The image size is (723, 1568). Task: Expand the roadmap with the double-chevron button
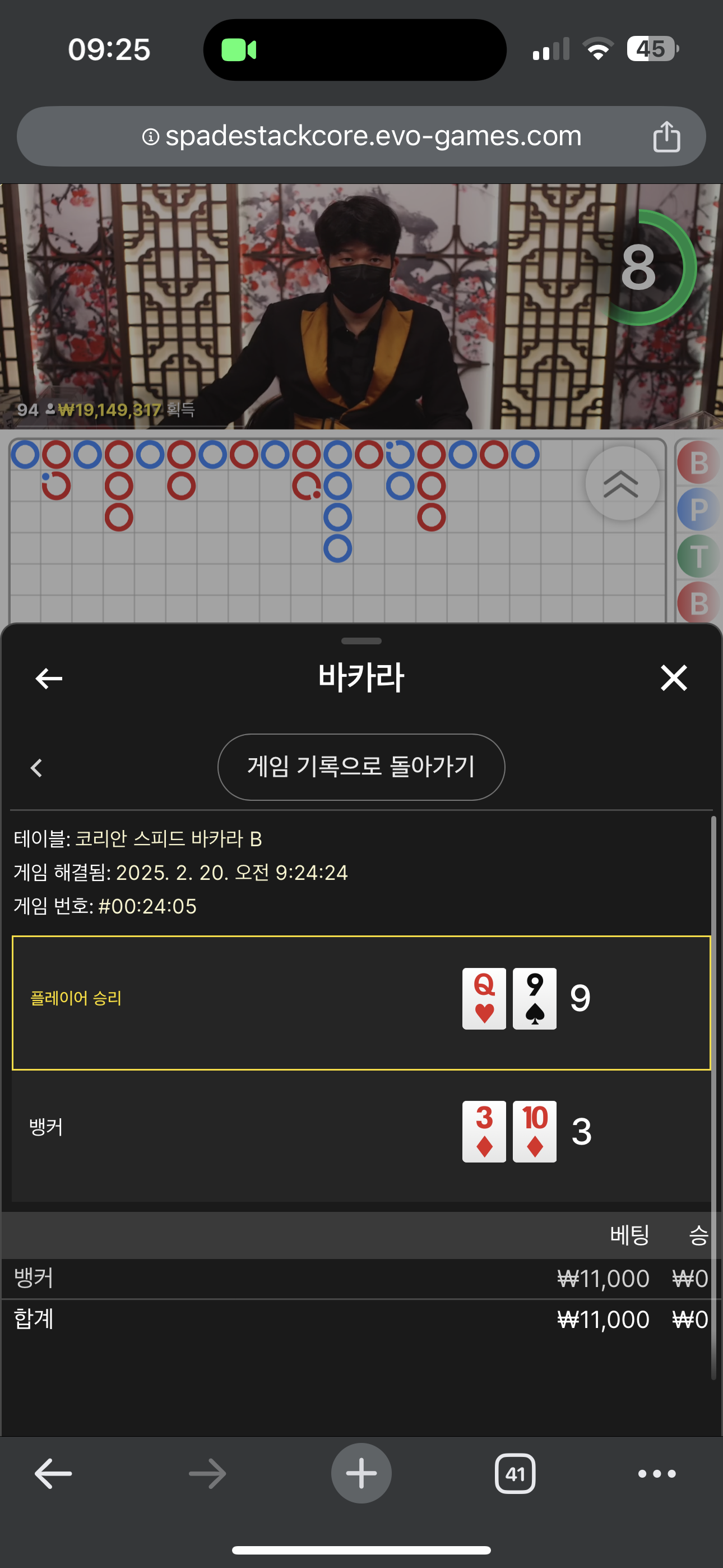(622, 484)
